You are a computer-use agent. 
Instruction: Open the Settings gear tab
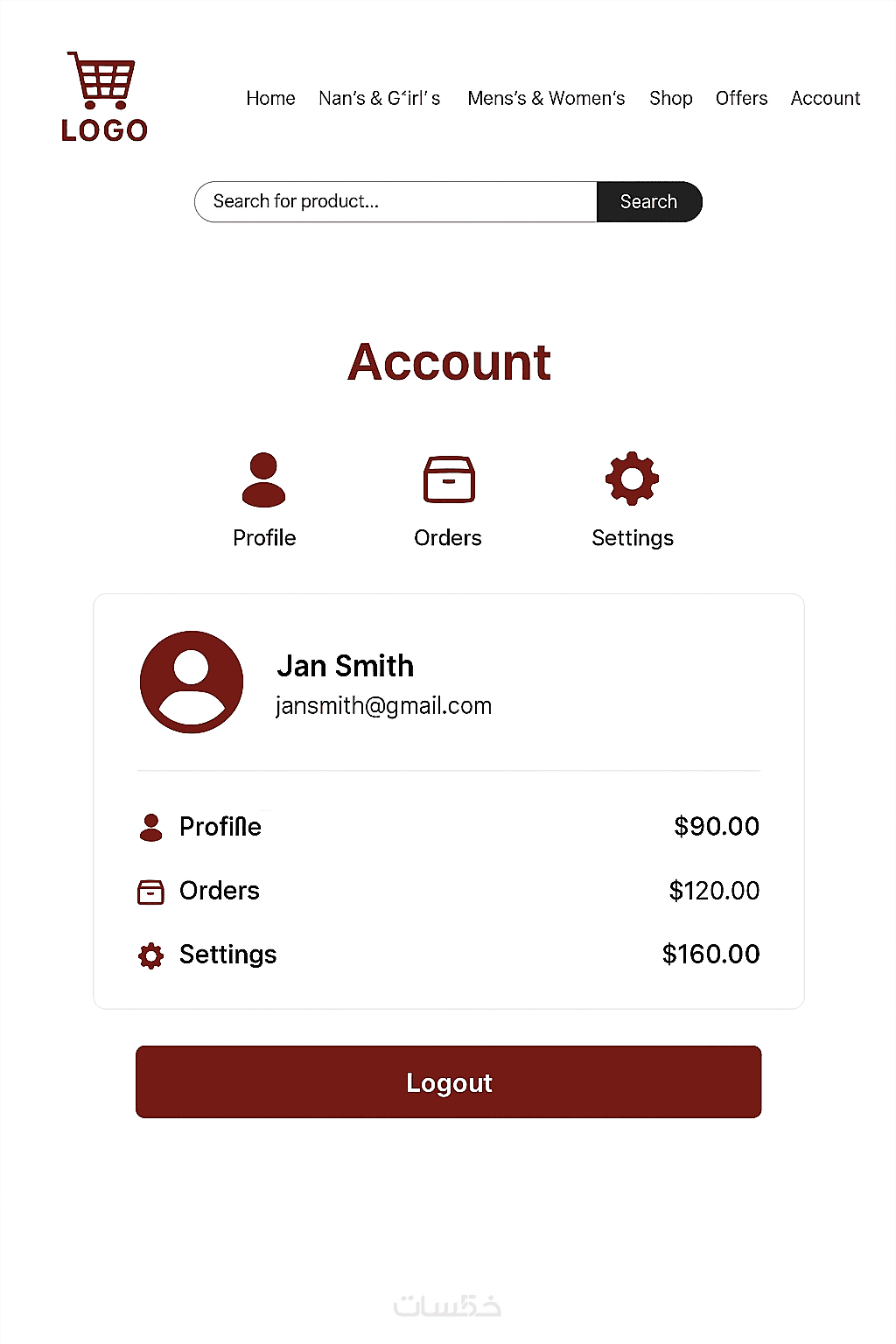pos(632,499)
